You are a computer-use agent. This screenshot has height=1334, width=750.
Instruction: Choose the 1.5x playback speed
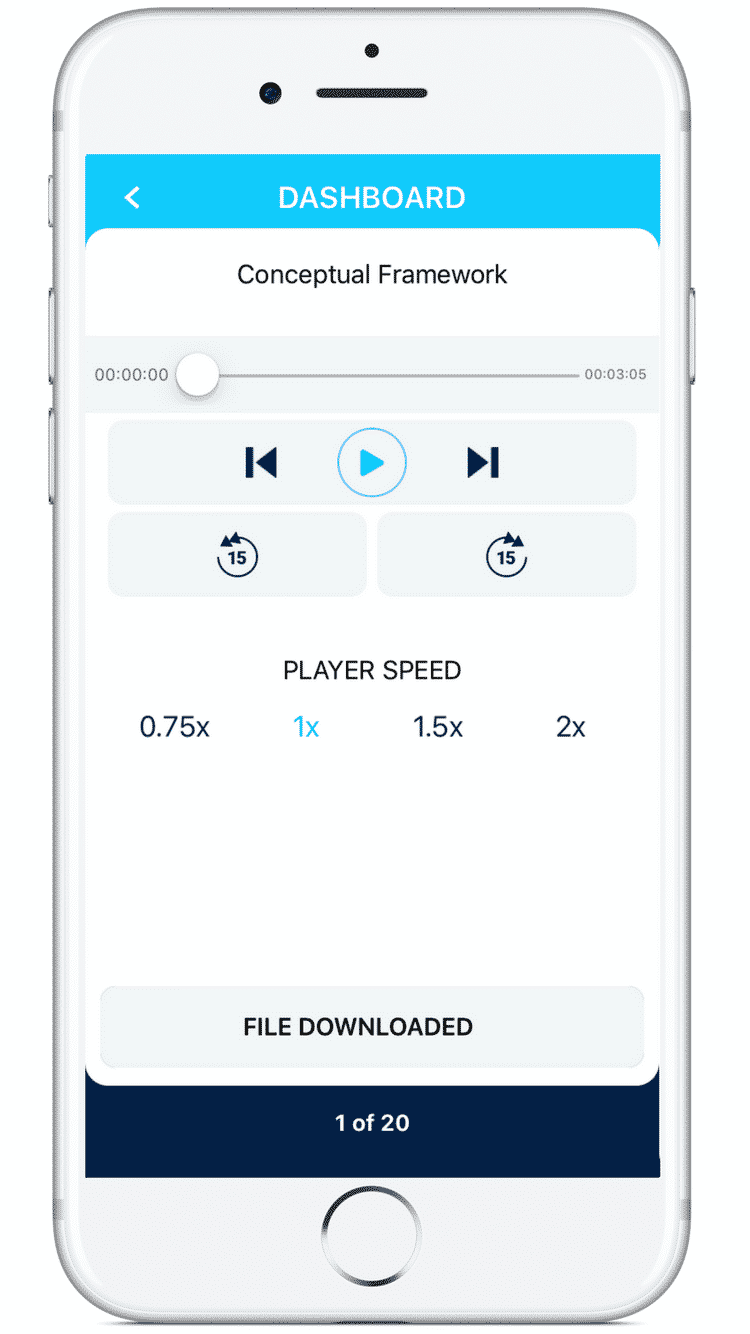tap(438, 727)
